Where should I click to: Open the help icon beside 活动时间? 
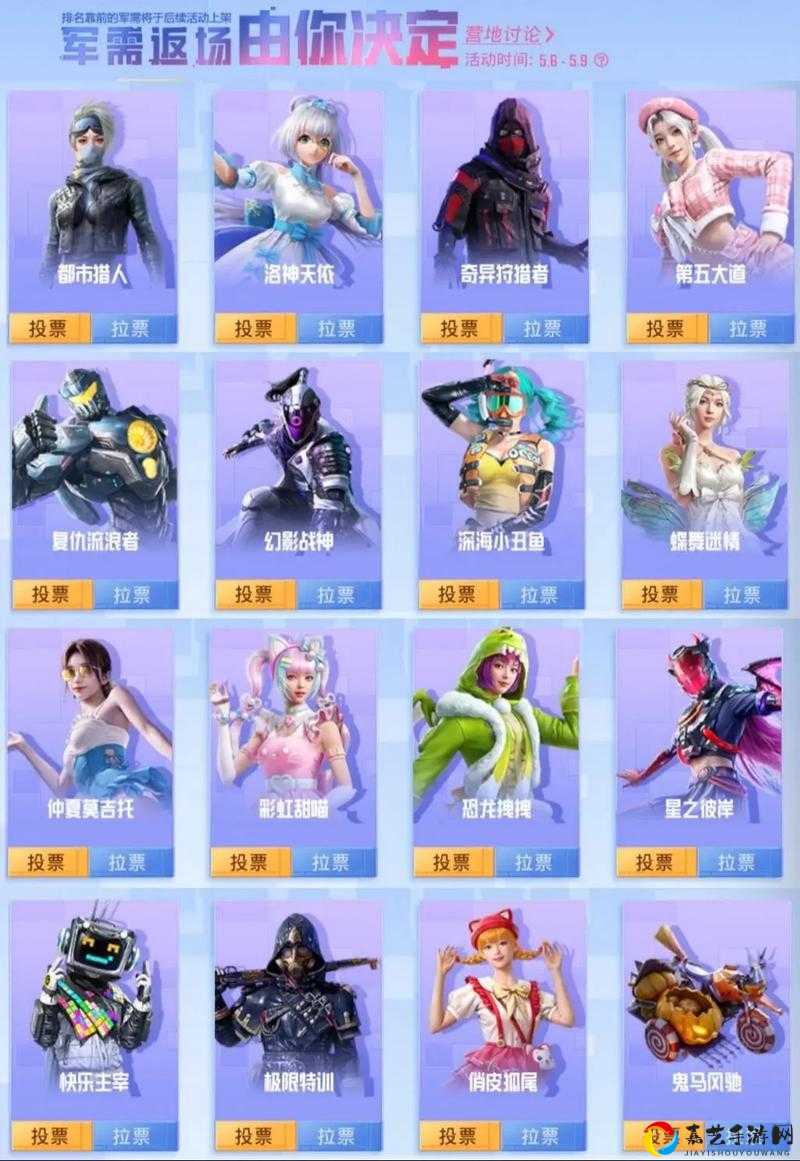pos(601,59)
